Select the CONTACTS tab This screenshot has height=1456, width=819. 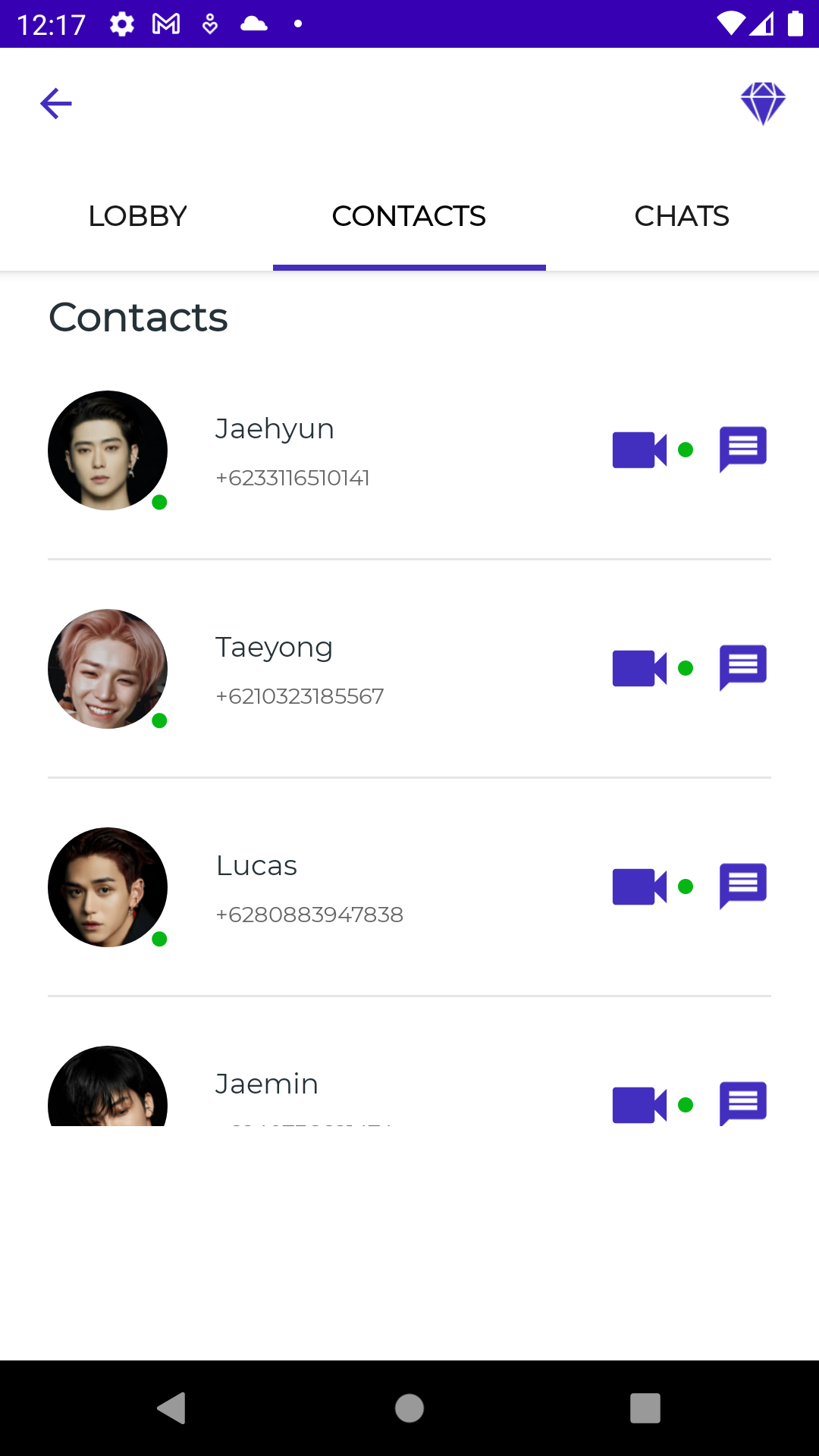tap(409, 216)
